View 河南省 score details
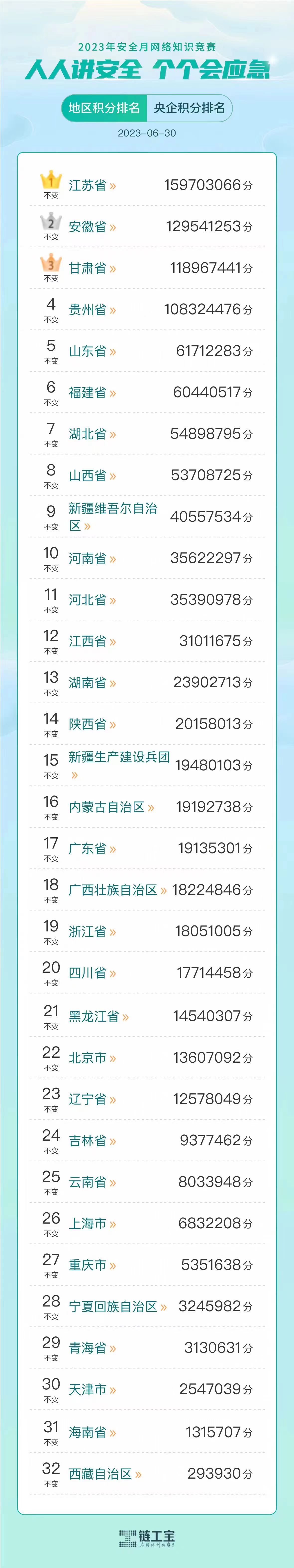Screen dimensions: 294x1568 point(92,558)
